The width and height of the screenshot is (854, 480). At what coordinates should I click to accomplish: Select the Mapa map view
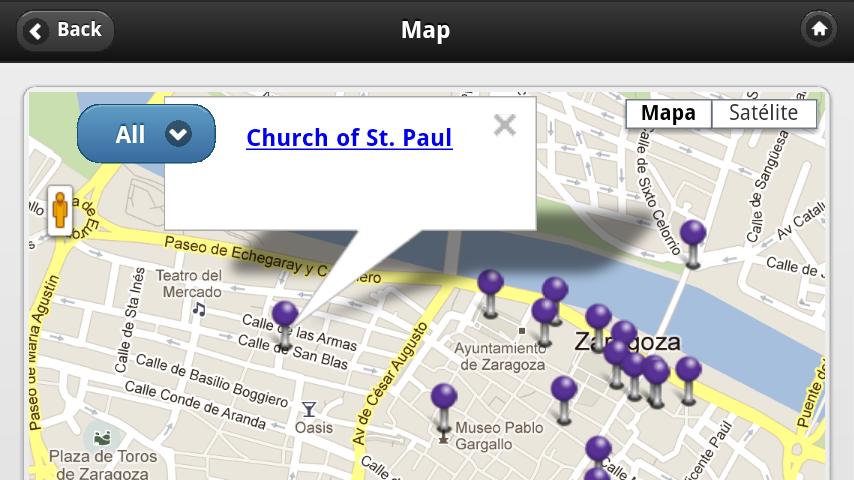(668, 113)
